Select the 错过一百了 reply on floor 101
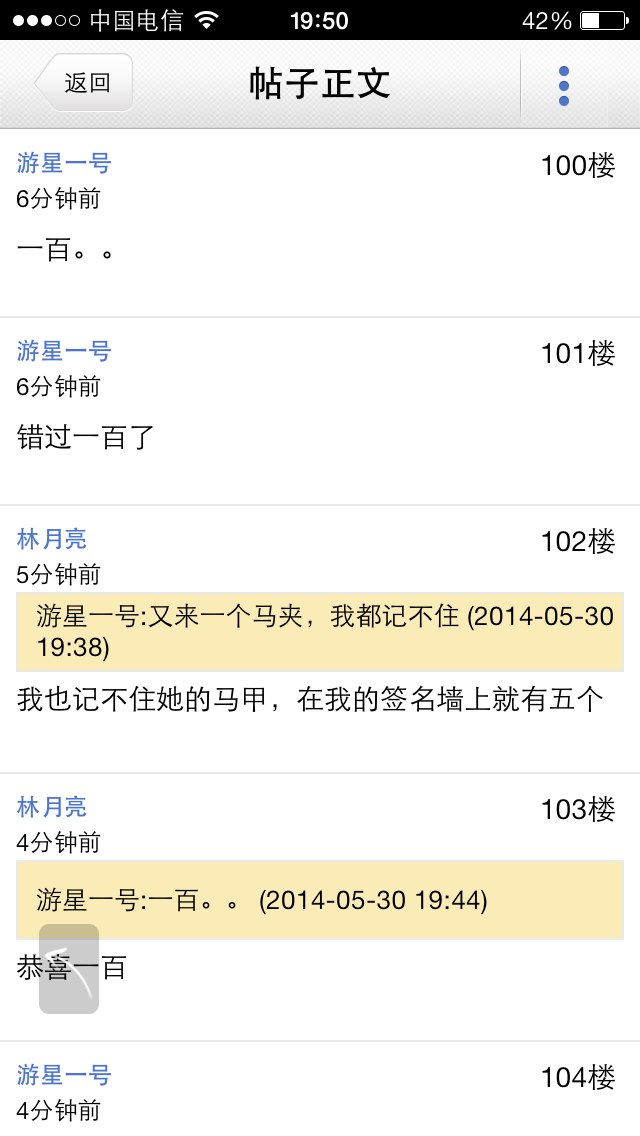 click(86, 438)
